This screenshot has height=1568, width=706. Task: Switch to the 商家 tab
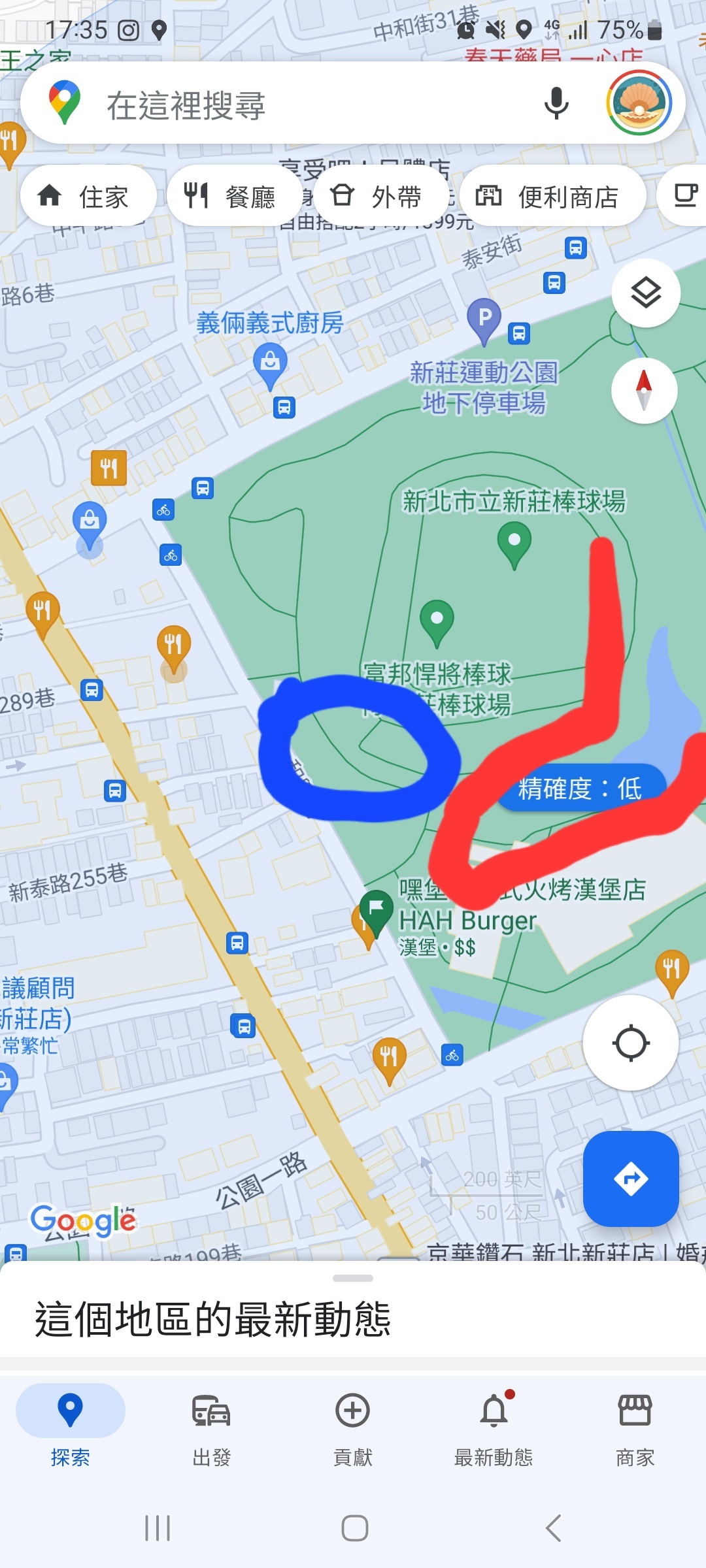(635, 1428)
